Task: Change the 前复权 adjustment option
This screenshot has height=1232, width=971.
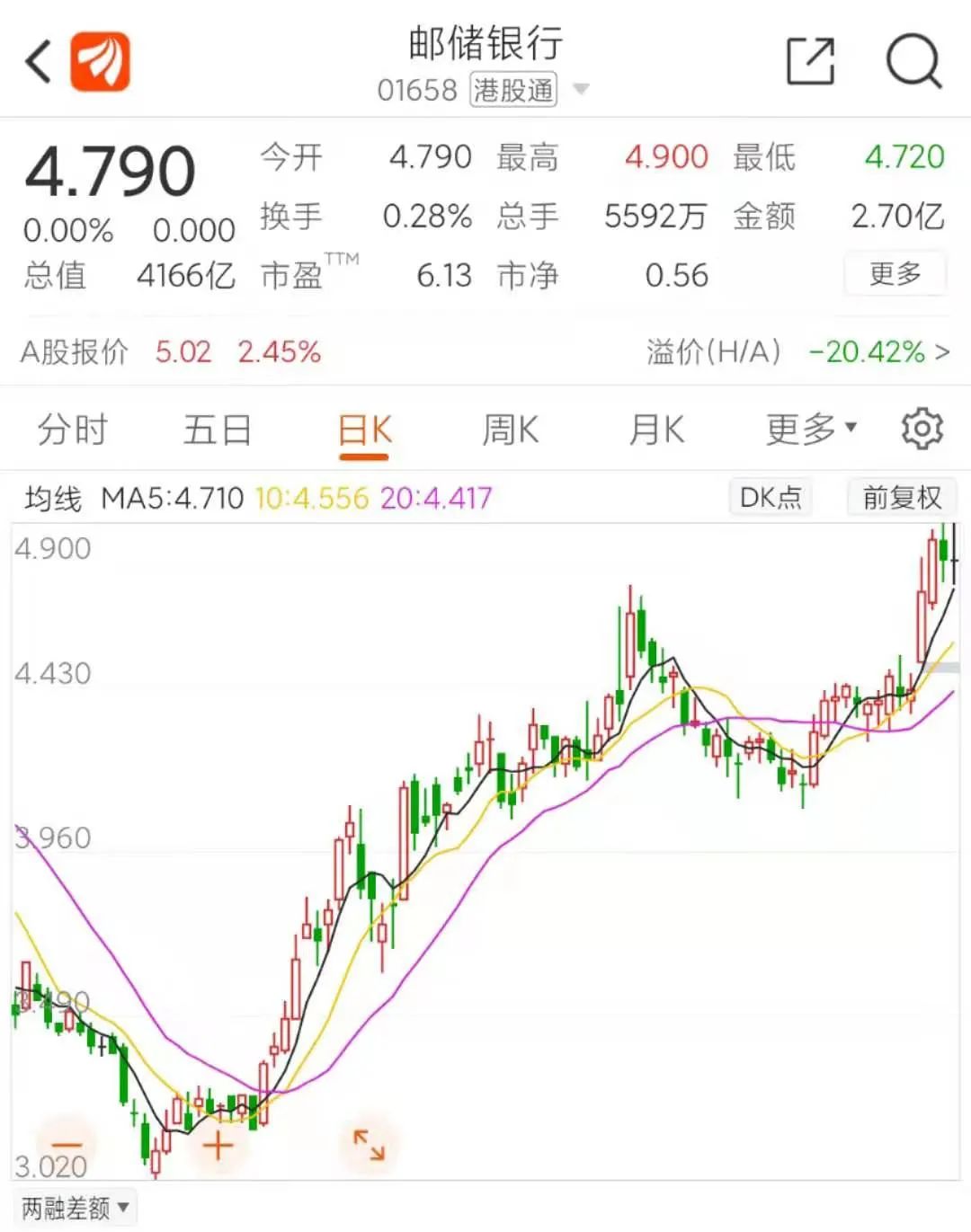Action: pyautogui.click(x=901, y=497)
